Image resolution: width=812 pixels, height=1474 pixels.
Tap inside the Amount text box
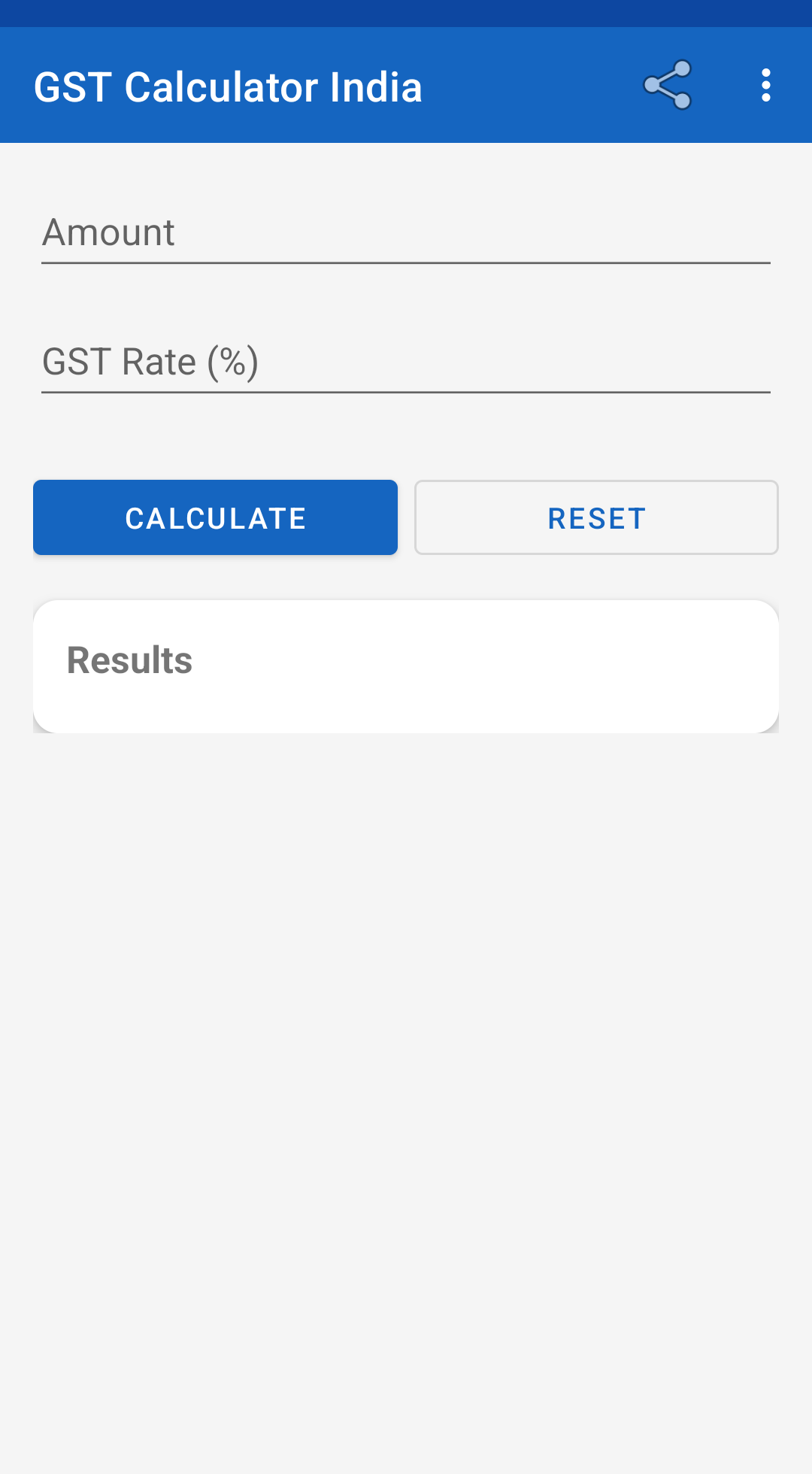(x=406, y=233)
